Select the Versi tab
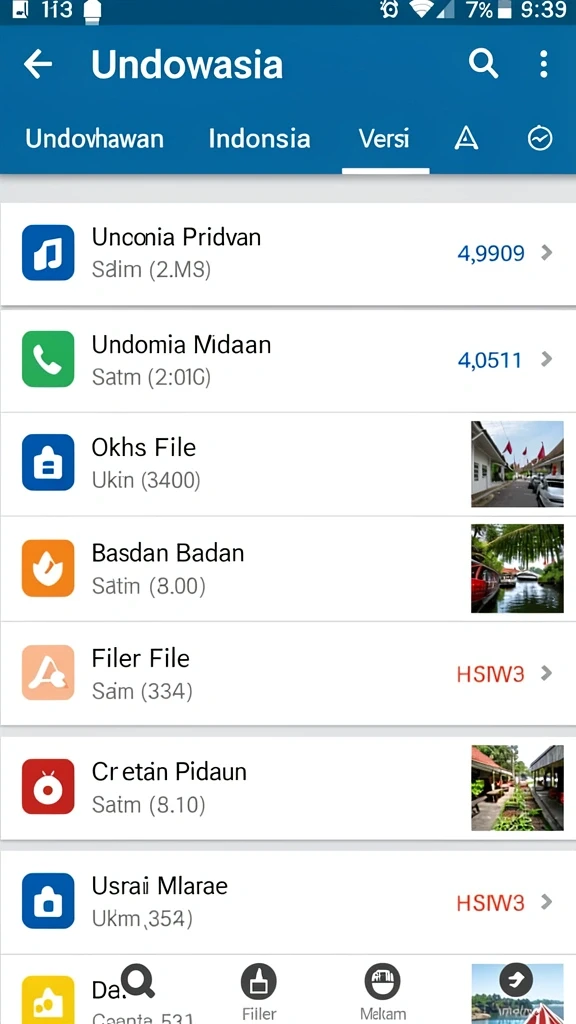This screenshot has height=1024, width=576. click(x=385, y=138)
